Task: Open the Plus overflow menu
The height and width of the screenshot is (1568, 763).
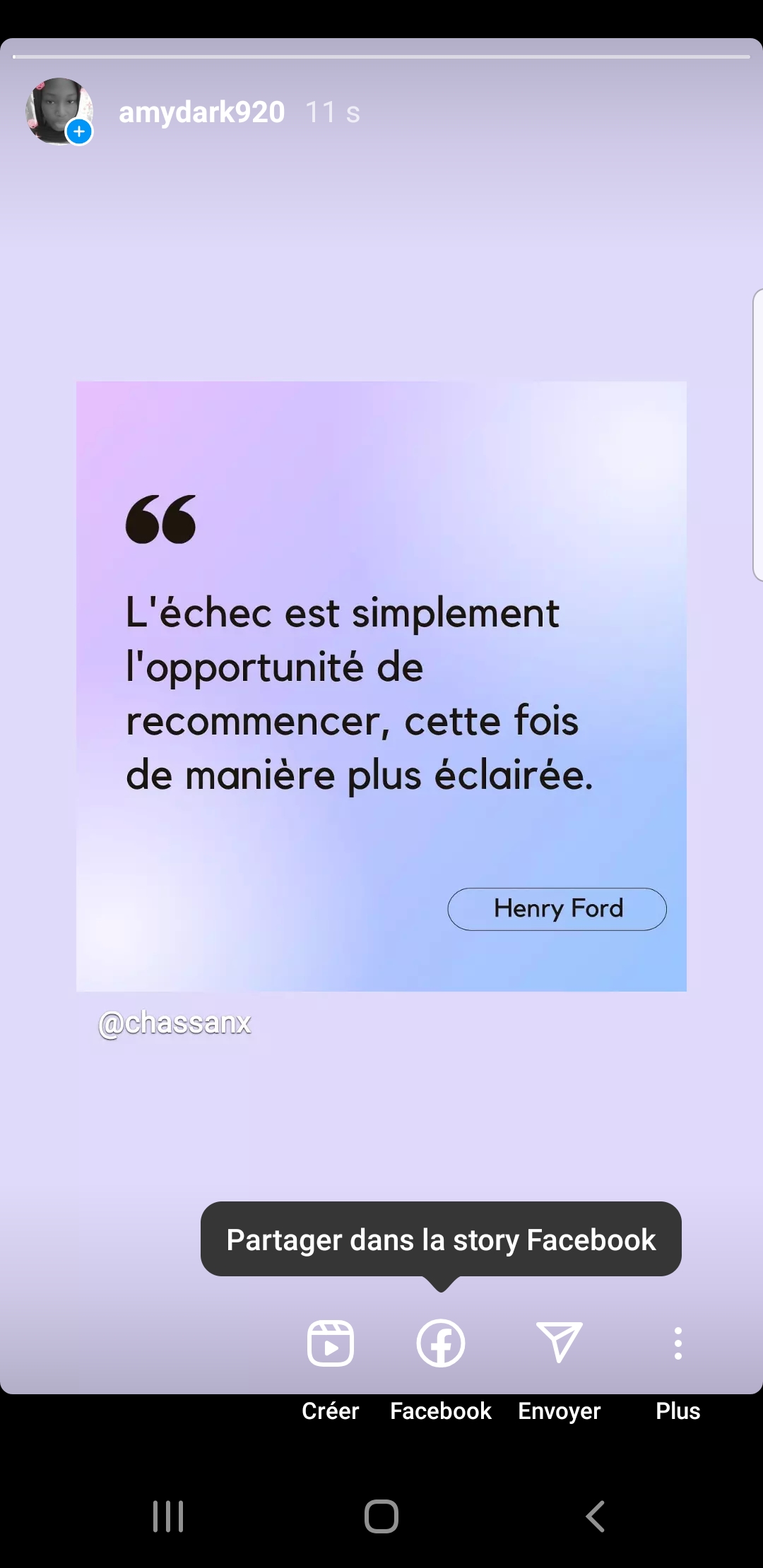Action: pos(678,1343)
